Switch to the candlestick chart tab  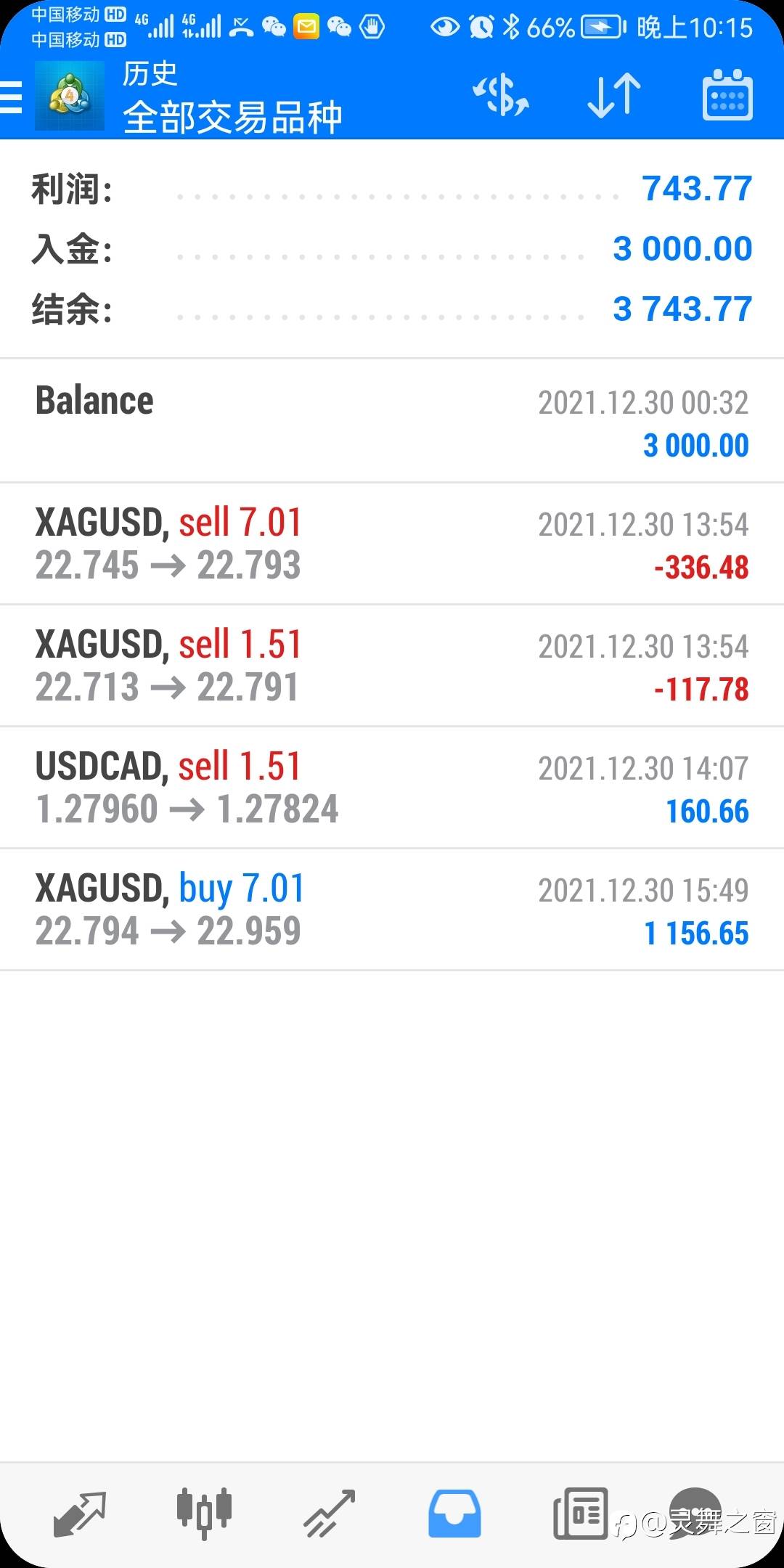[204, 1514]
